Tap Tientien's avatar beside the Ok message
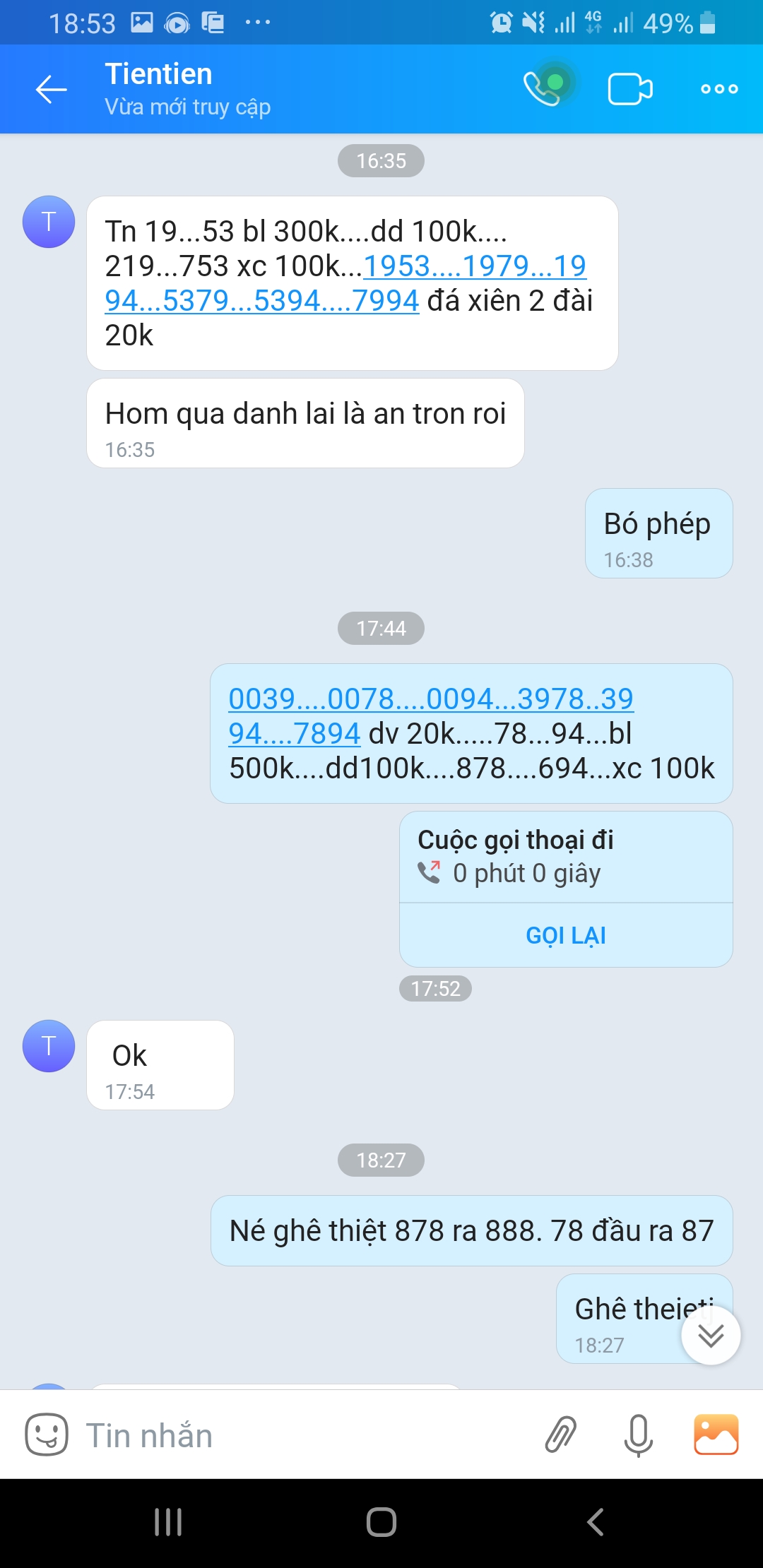Screen dimensions: 763x1568 49,1046
